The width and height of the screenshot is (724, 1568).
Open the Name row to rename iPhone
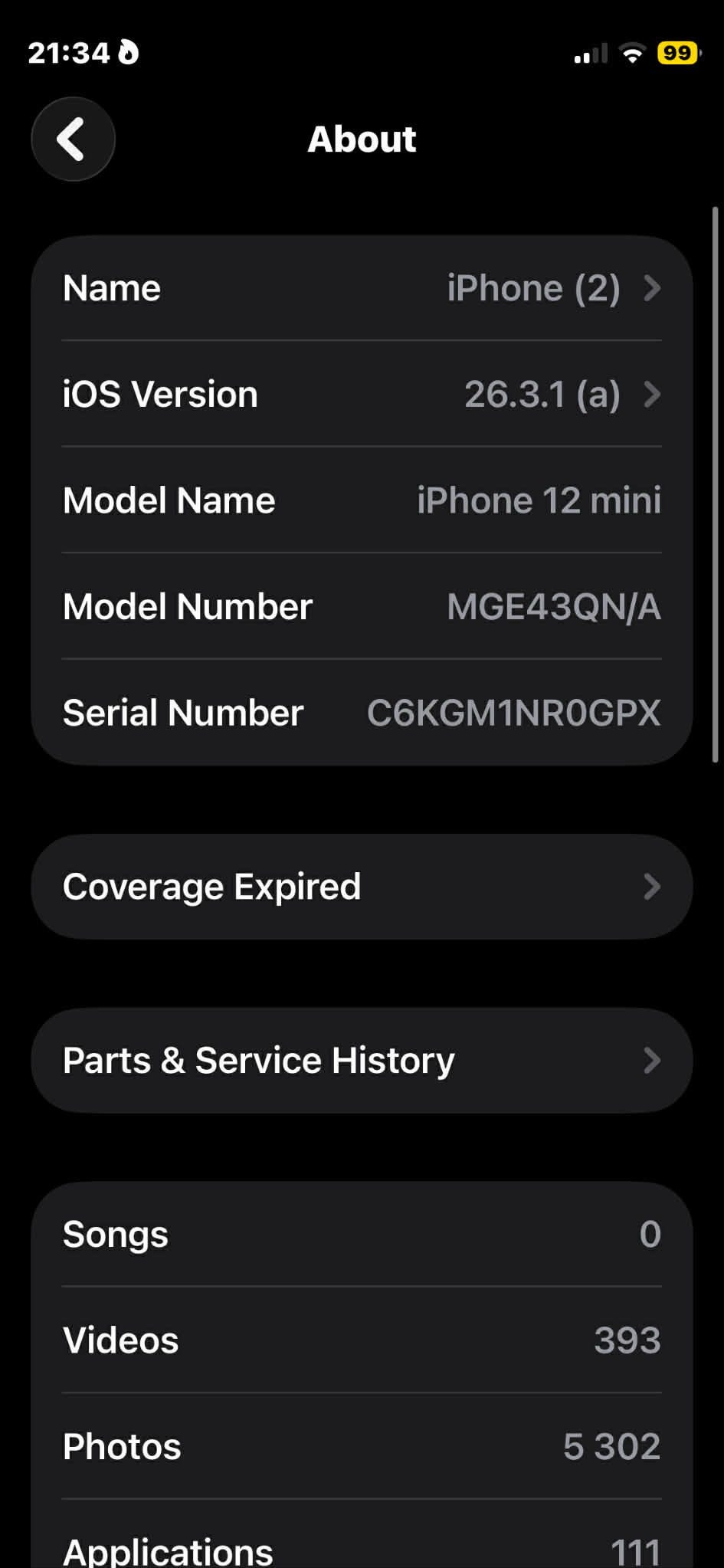click(x=362, y=288)
